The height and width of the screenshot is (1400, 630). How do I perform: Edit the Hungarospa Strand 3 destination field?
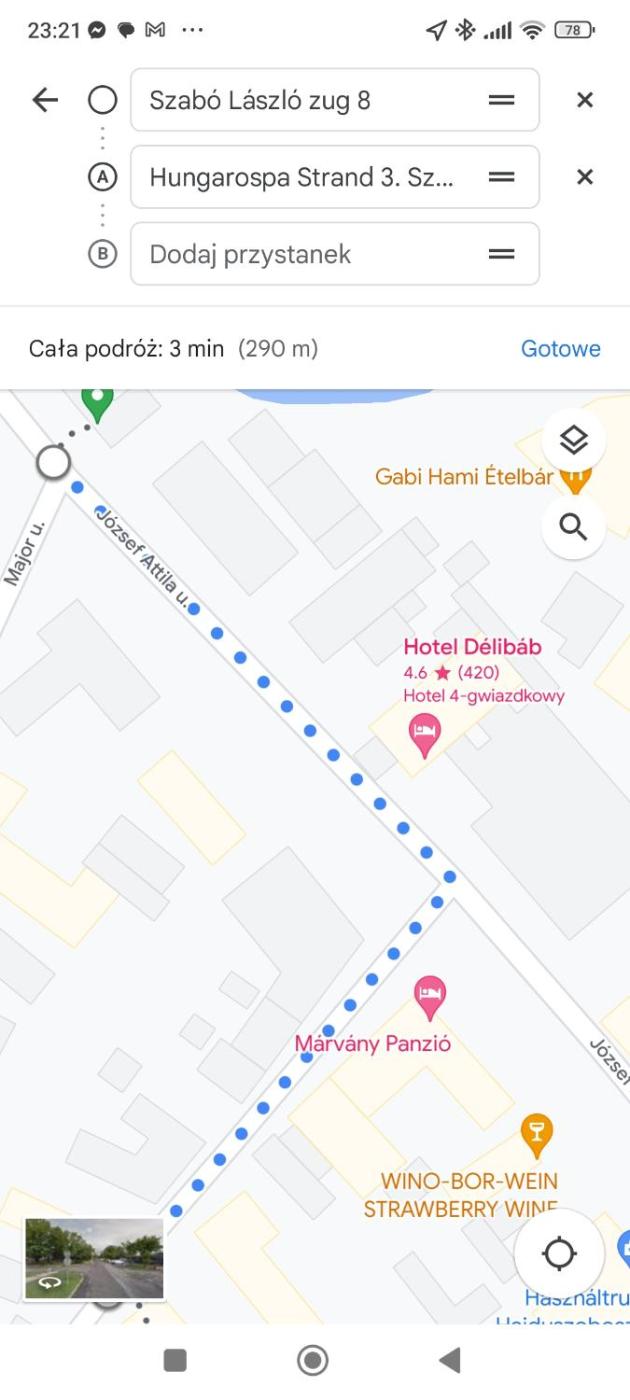coord(300,177)
